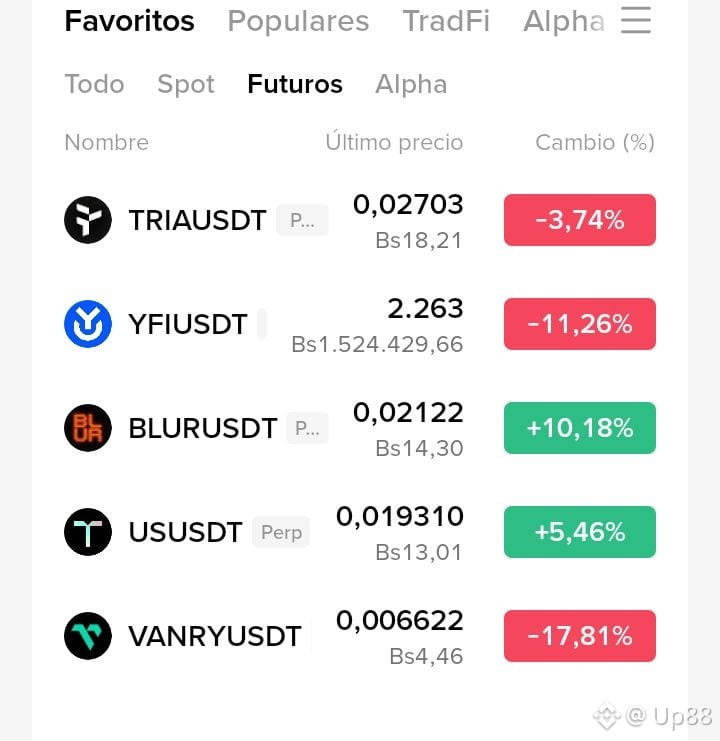Select the Futuros filter
Image resolution: width=720 pixels, height=741 pixels.
[295, 84]
